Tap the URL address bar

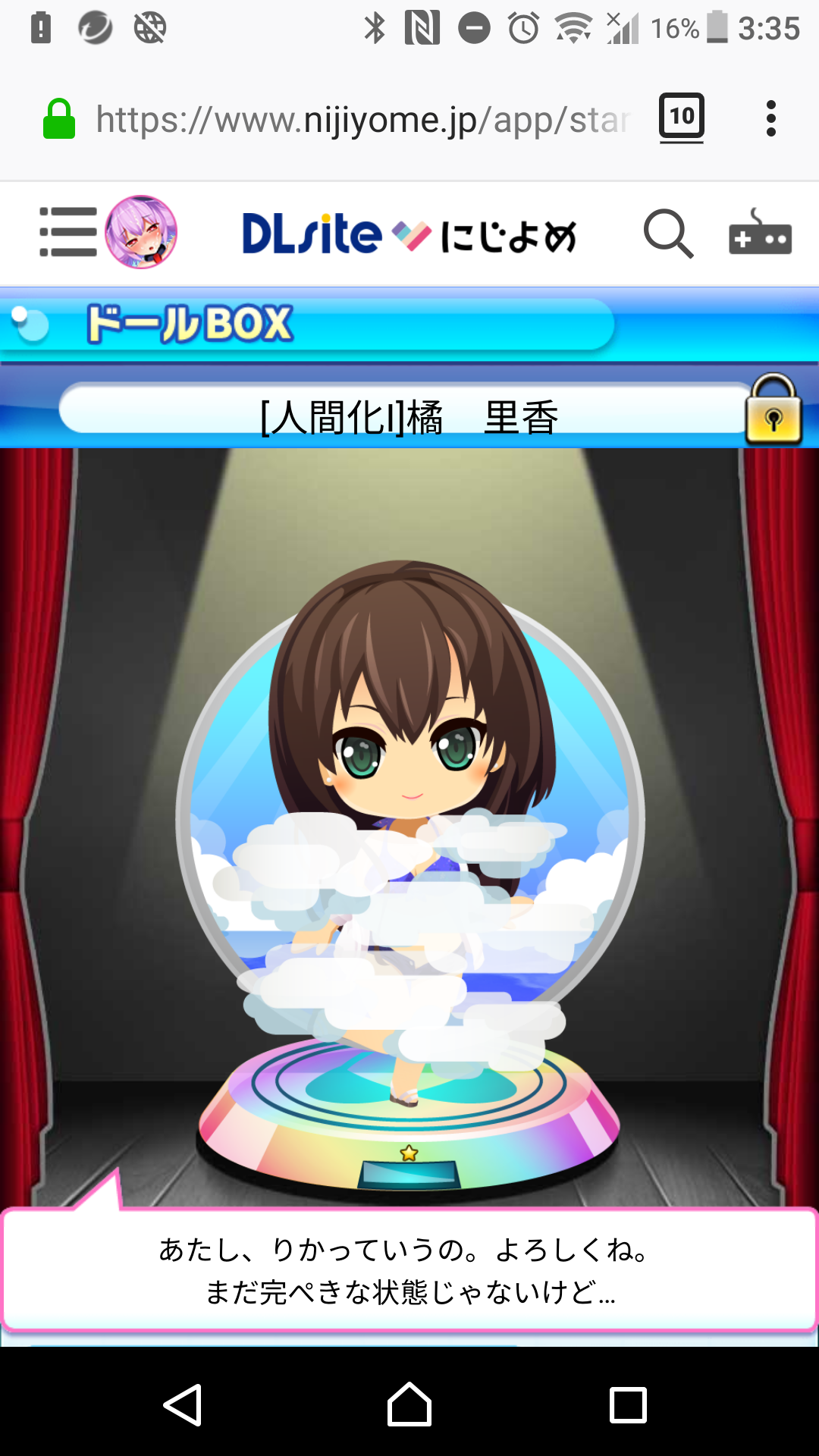click(362, 120)
